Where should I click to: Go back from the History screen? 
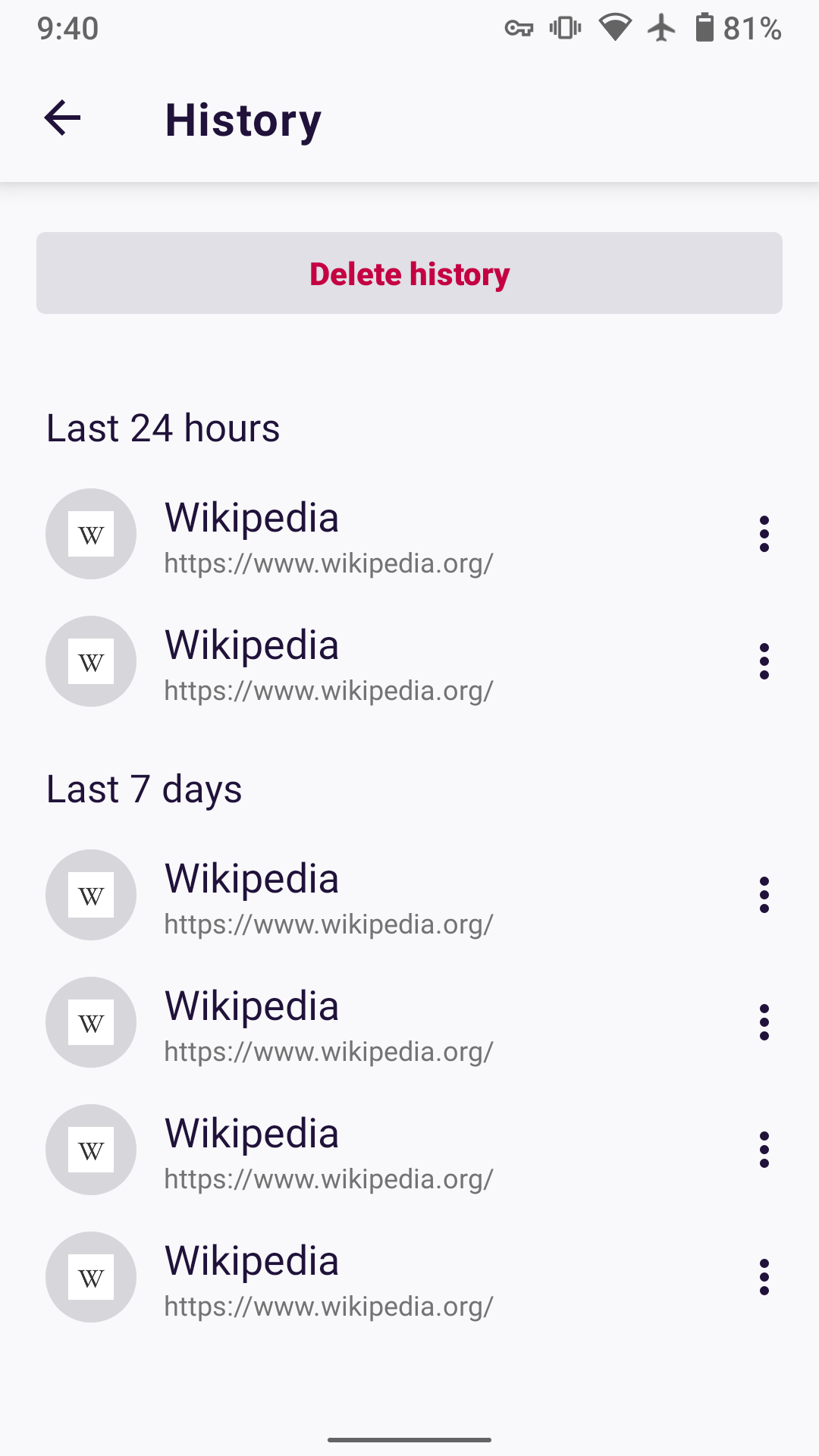62,118
